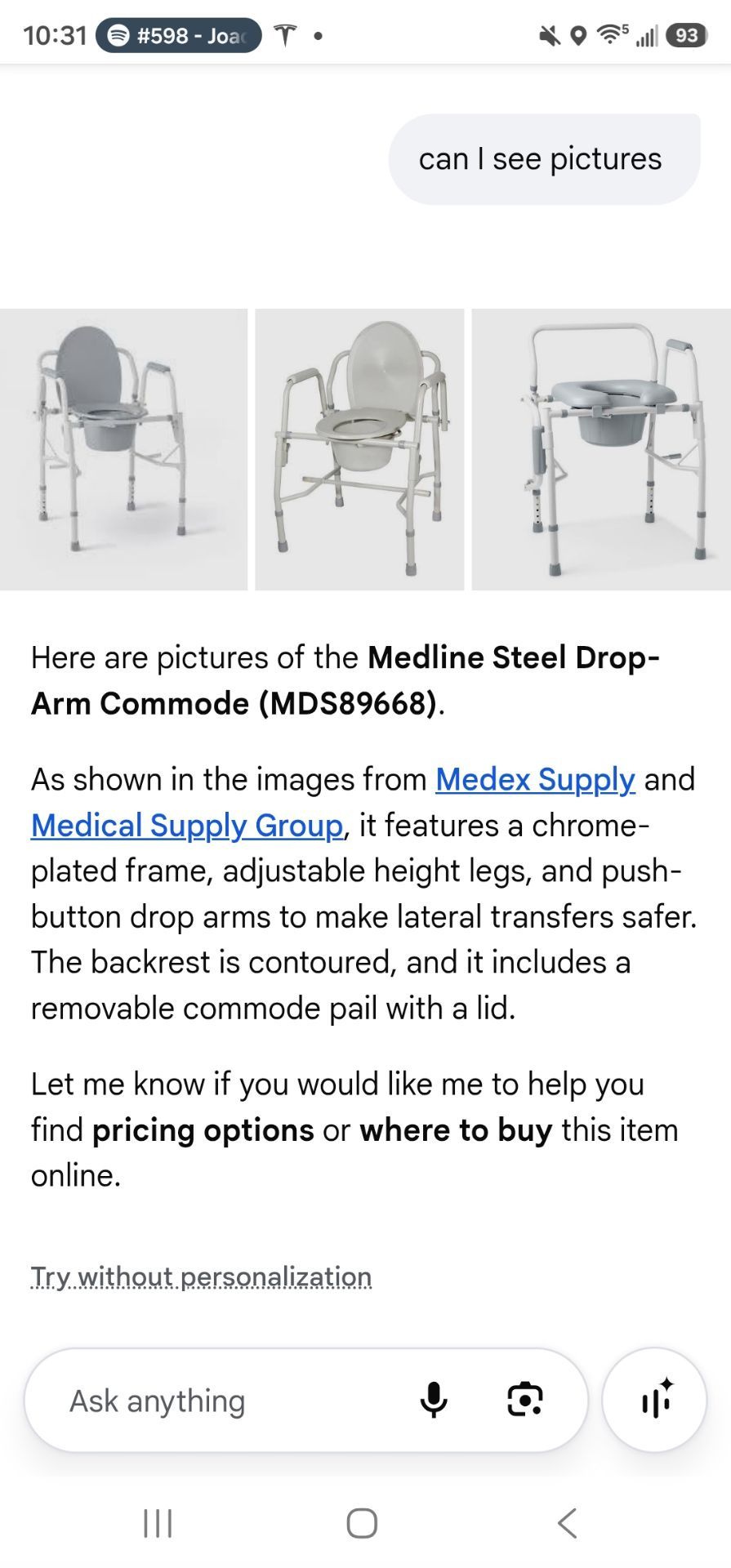This screenshot has height=1568, width=731.
Task: Open the Spotify now playing chip
Action: (179, 35)
